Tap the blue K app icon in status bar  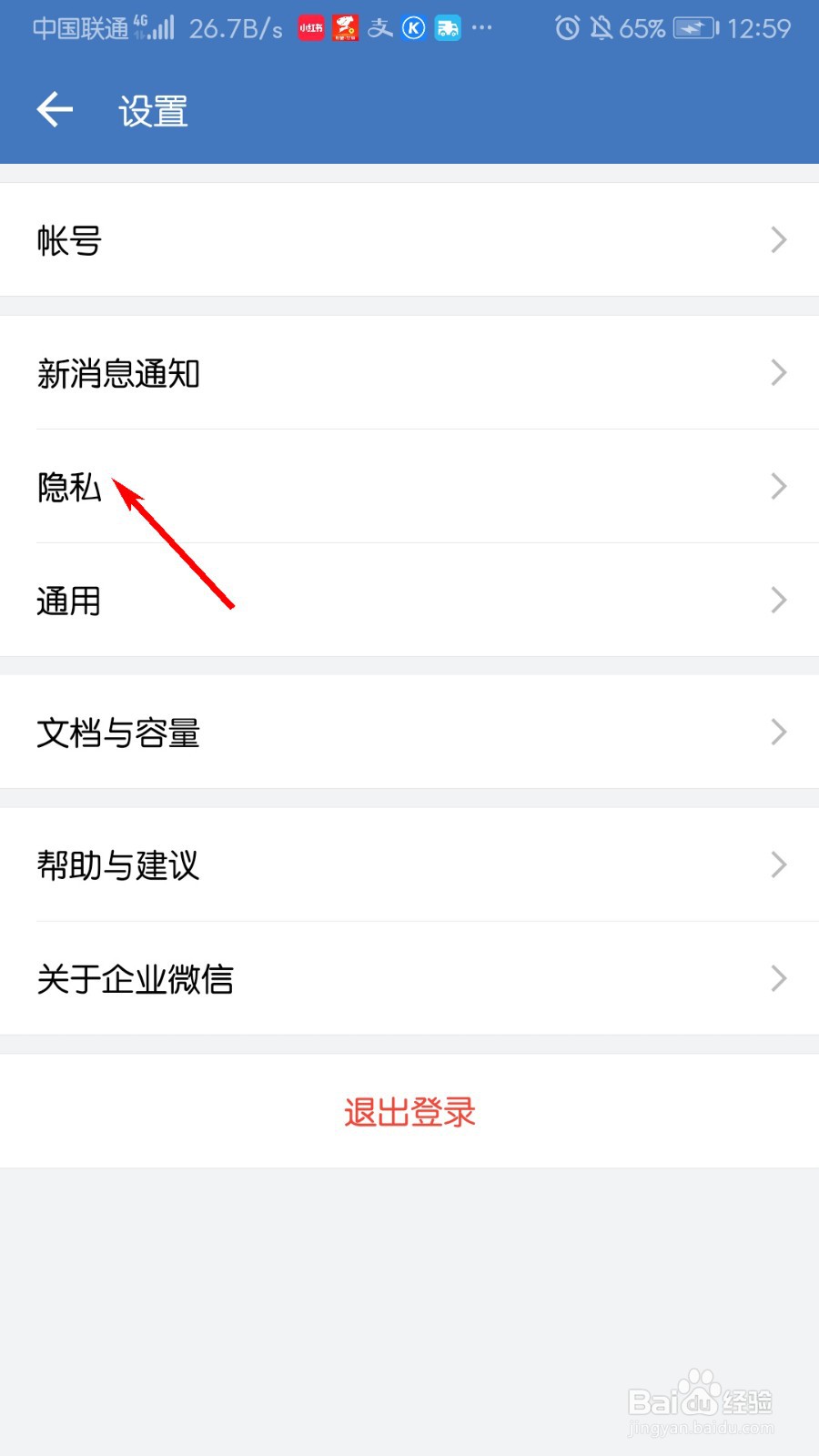pos(413,28)
